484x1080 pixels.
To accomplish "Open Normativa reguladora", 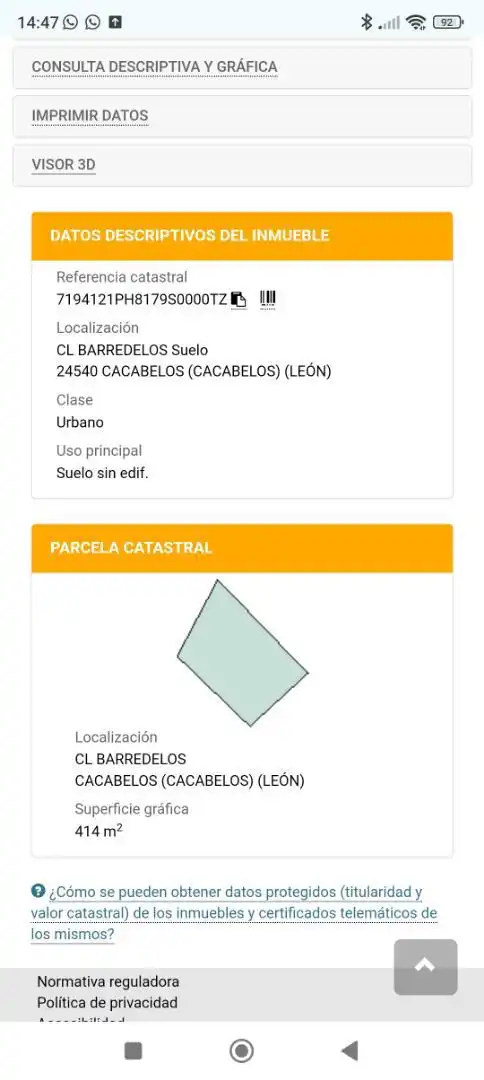I will (x=108, y=981).
